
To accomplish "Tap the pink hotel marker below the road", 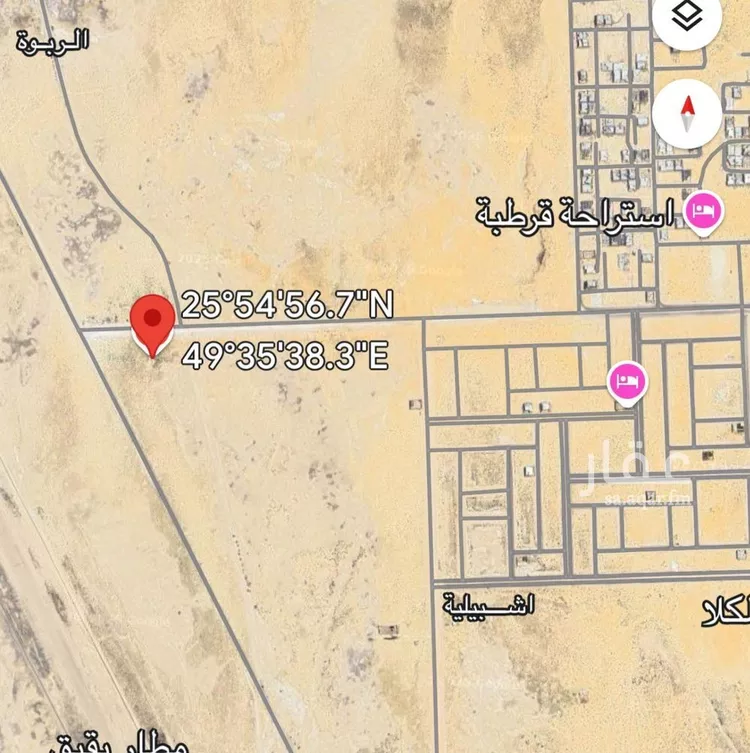I will click(628, 381).
